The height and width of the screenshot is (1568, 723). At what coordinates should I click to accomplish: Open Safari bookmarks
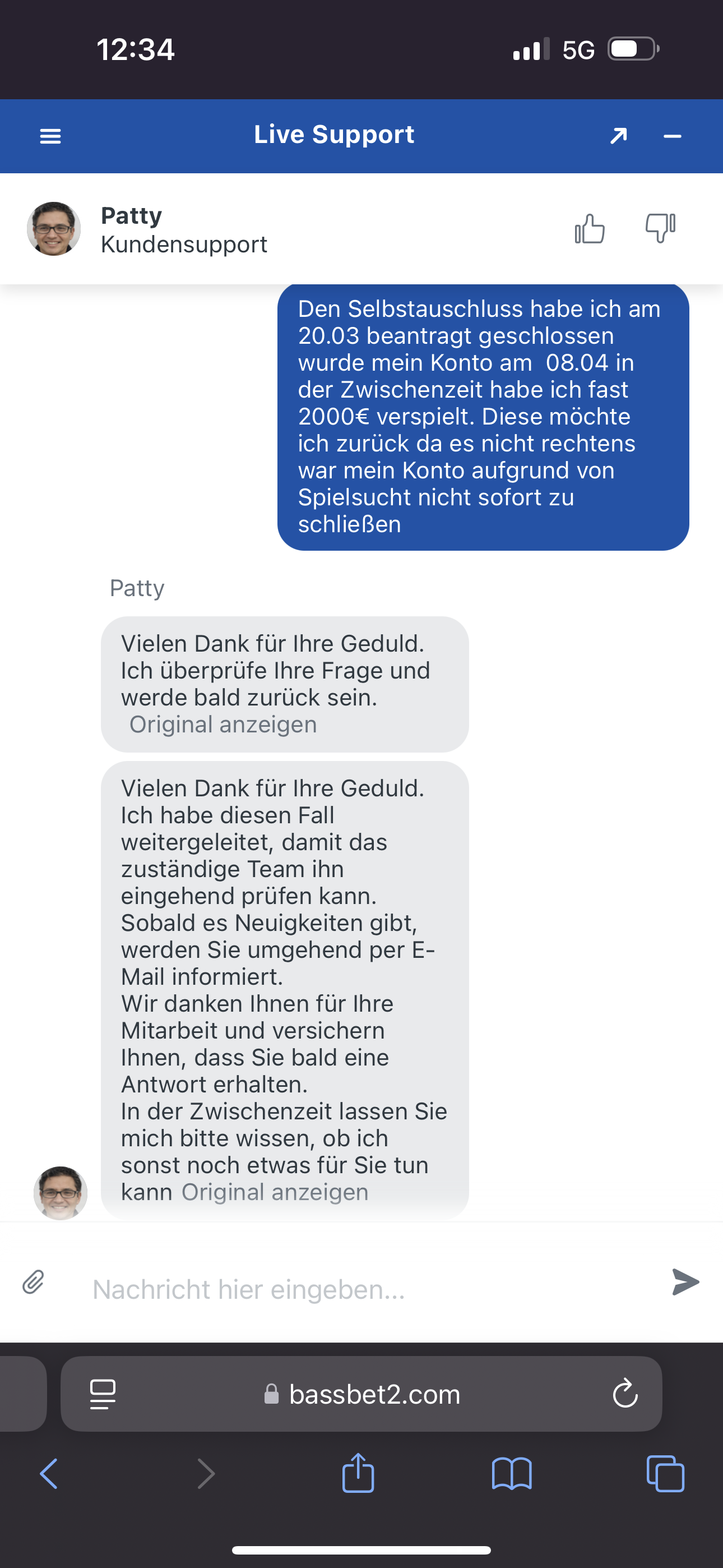point(511,1474)
